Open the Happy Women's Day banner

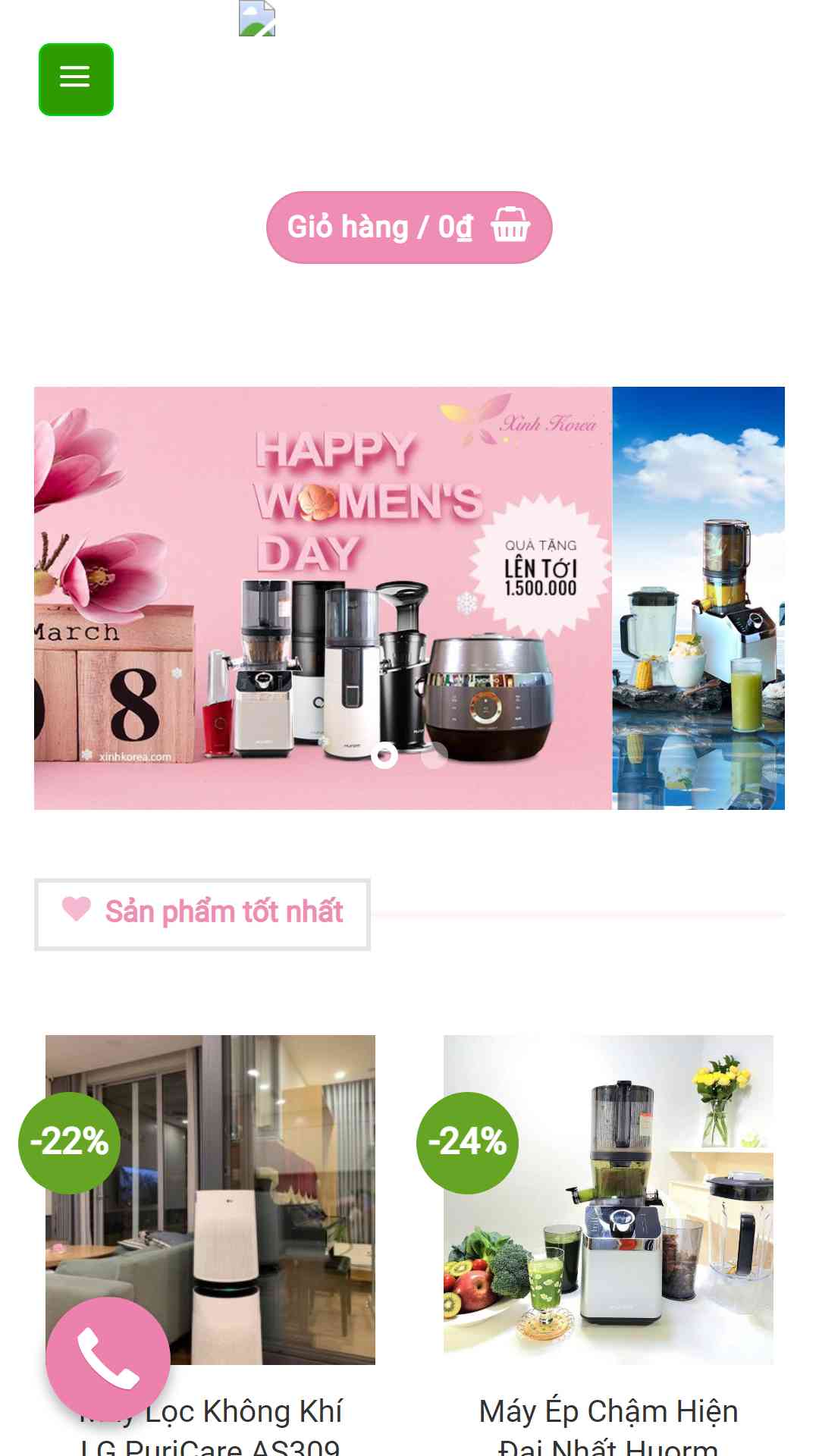[323, 598]
